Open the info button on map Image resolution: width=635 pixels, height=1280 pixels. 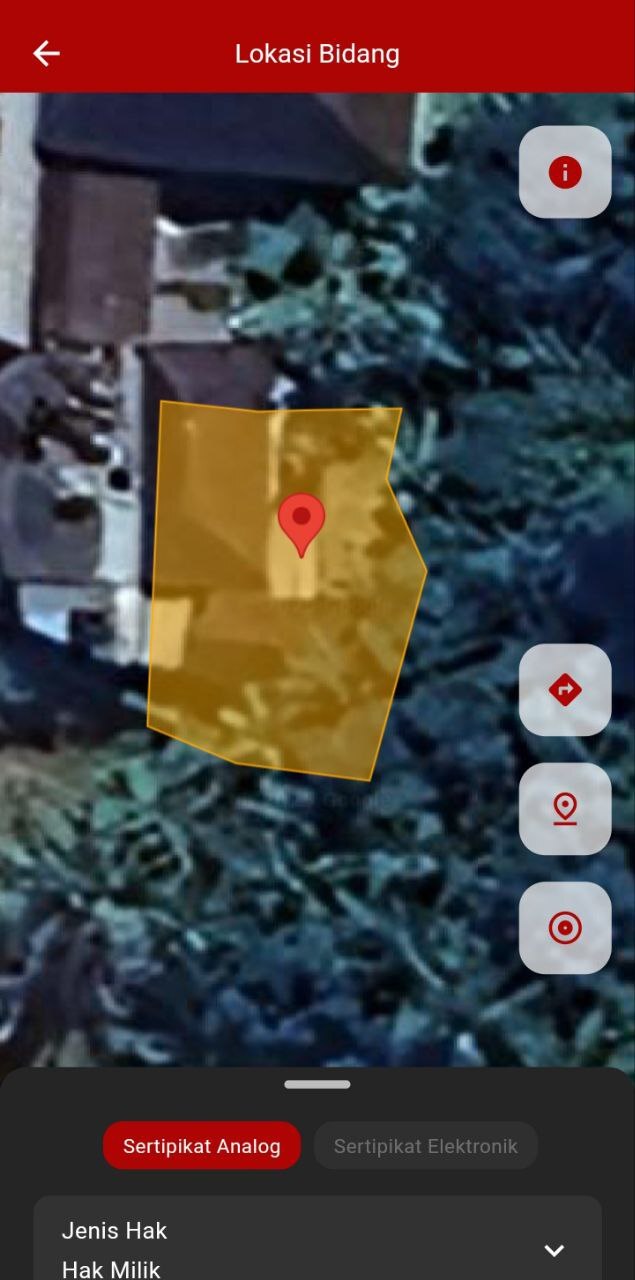click(565, 172)
